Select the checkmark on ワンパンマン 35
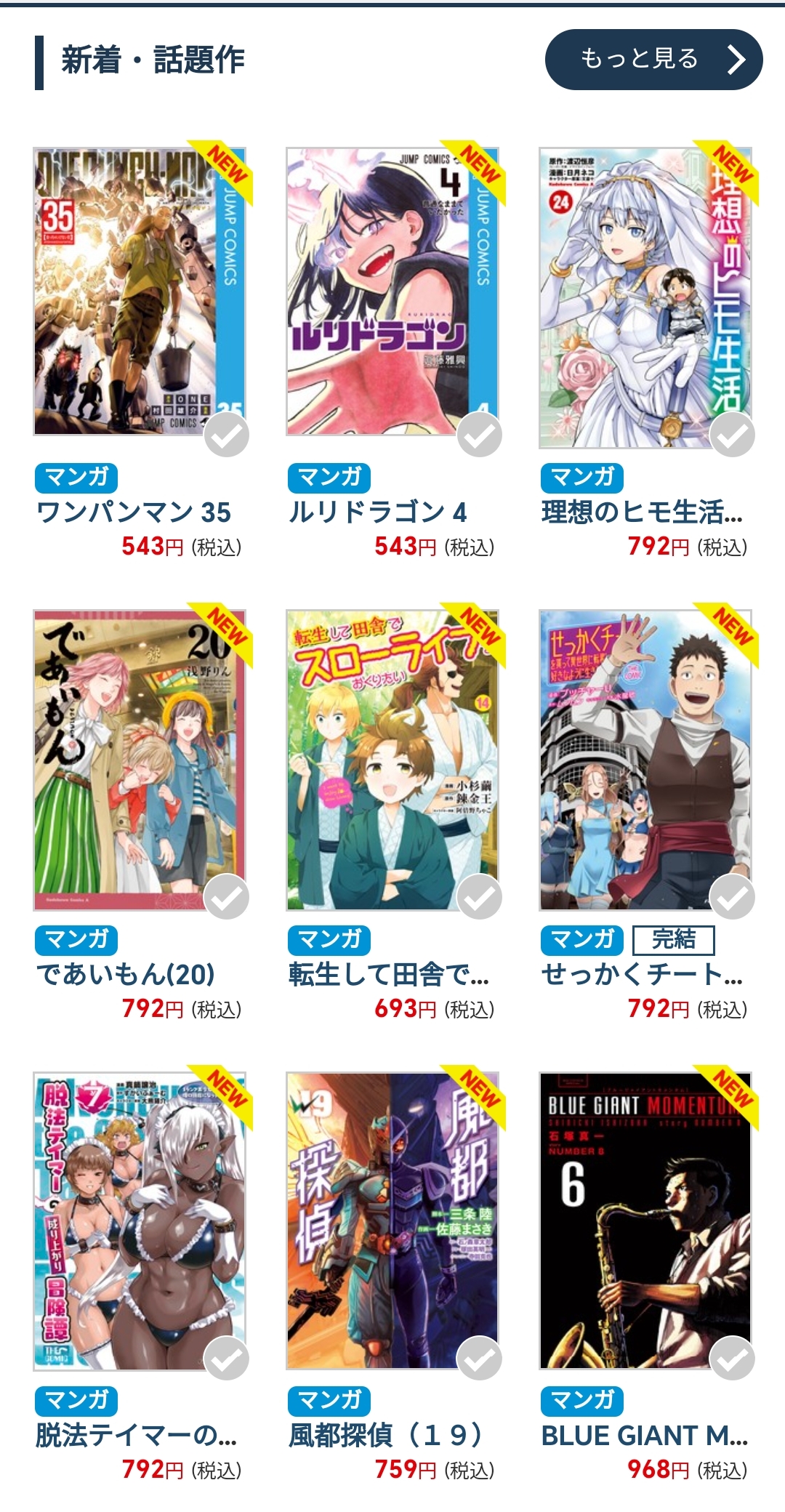785x1512 pixels. click(227, 435)
